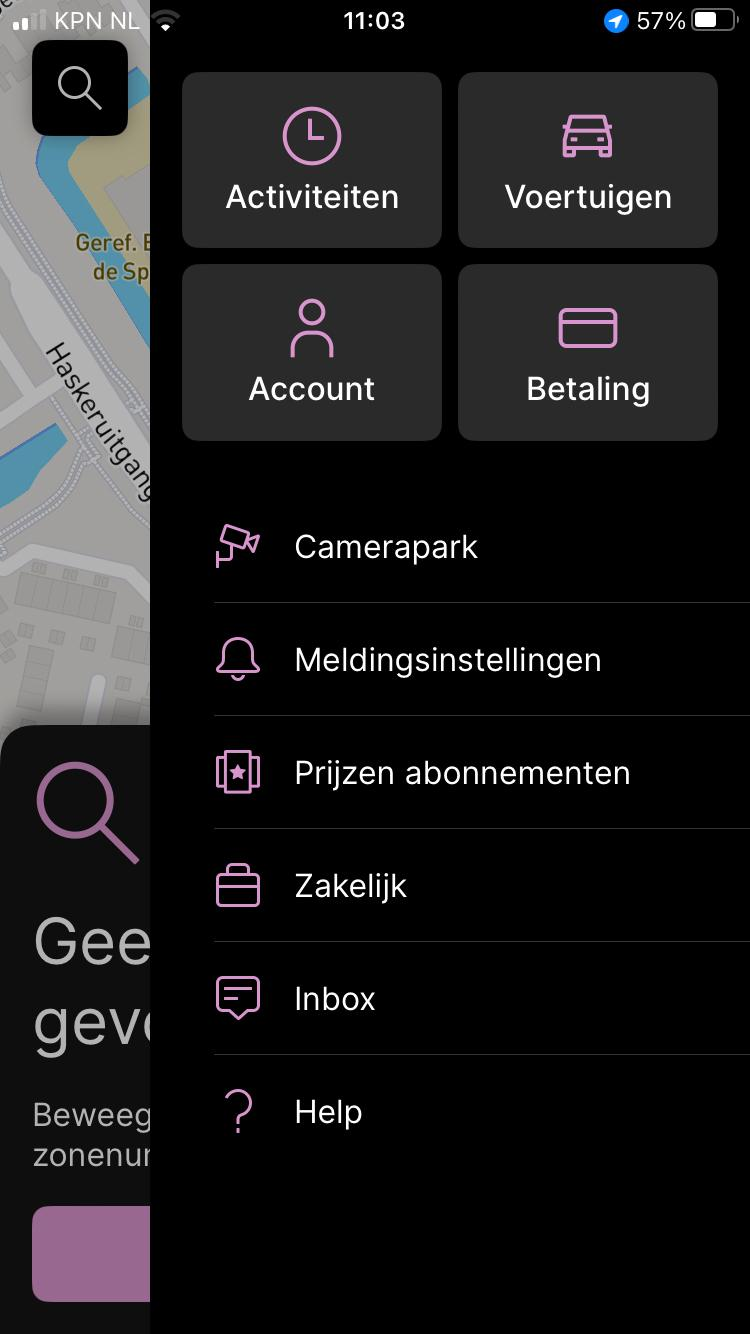The height and width of the screenshot is (1334, 750).
Task: Check the Inbox messages
Action: coord(482,999)
